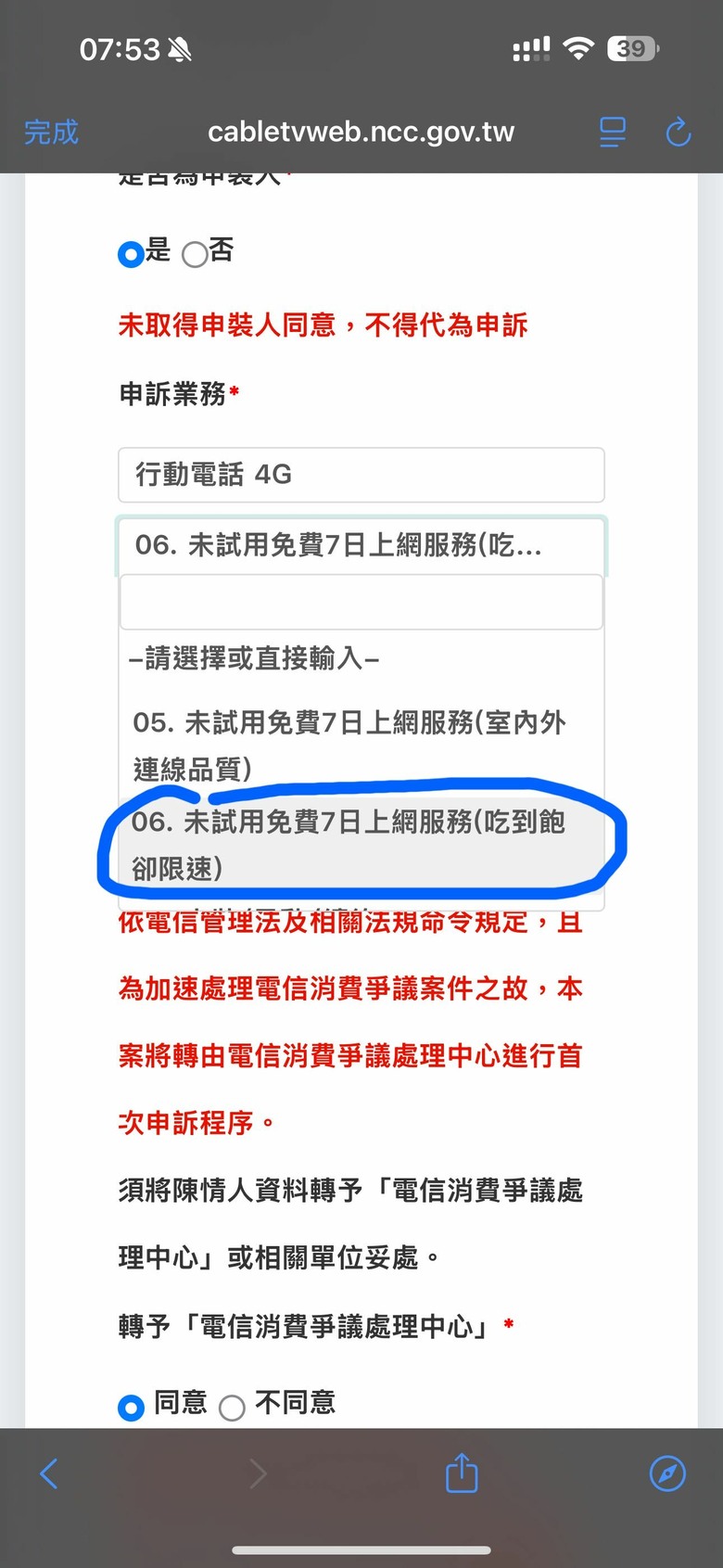Open the 行動電話 4G dropdown
723x1568 pixels.
(361, 475)
